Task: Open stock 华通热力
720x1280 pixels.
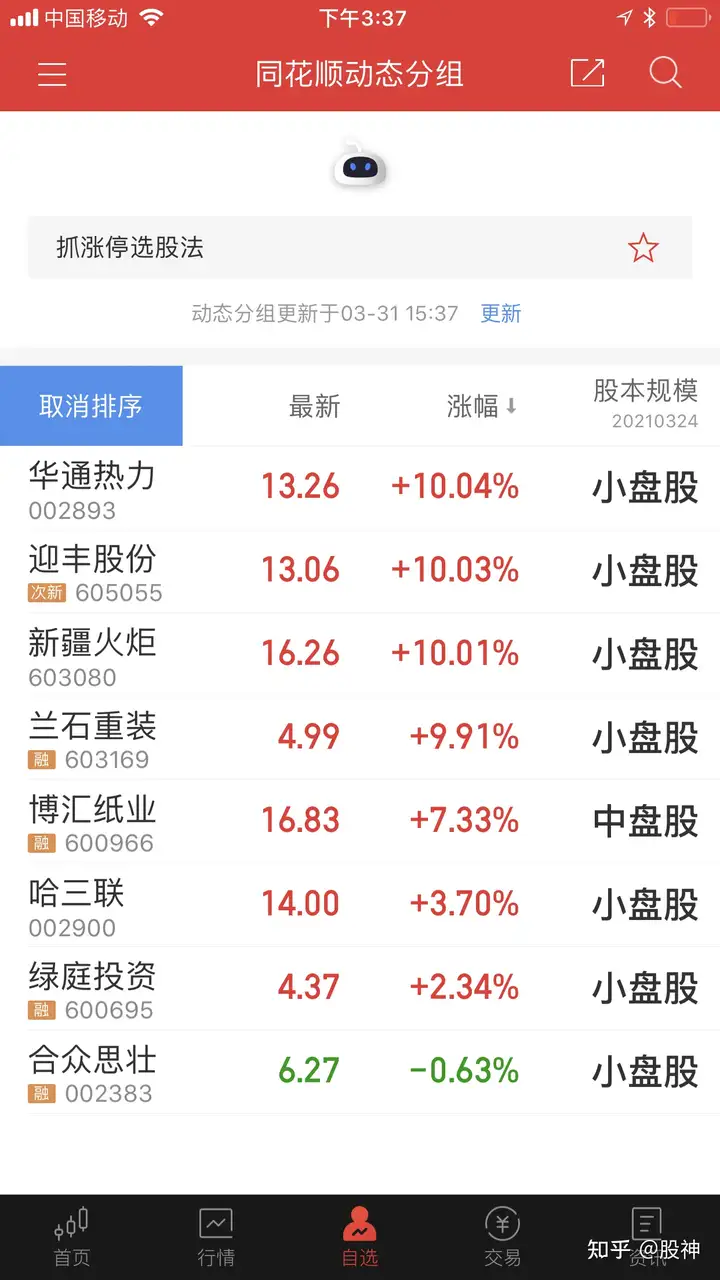Action: pyautogui.click(x=360, y=488)
